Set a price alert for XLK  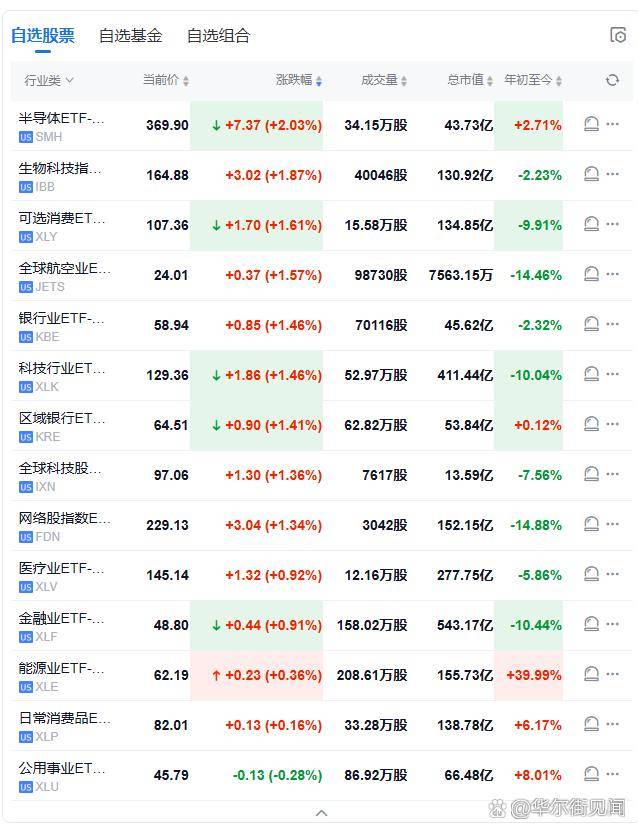590,375
